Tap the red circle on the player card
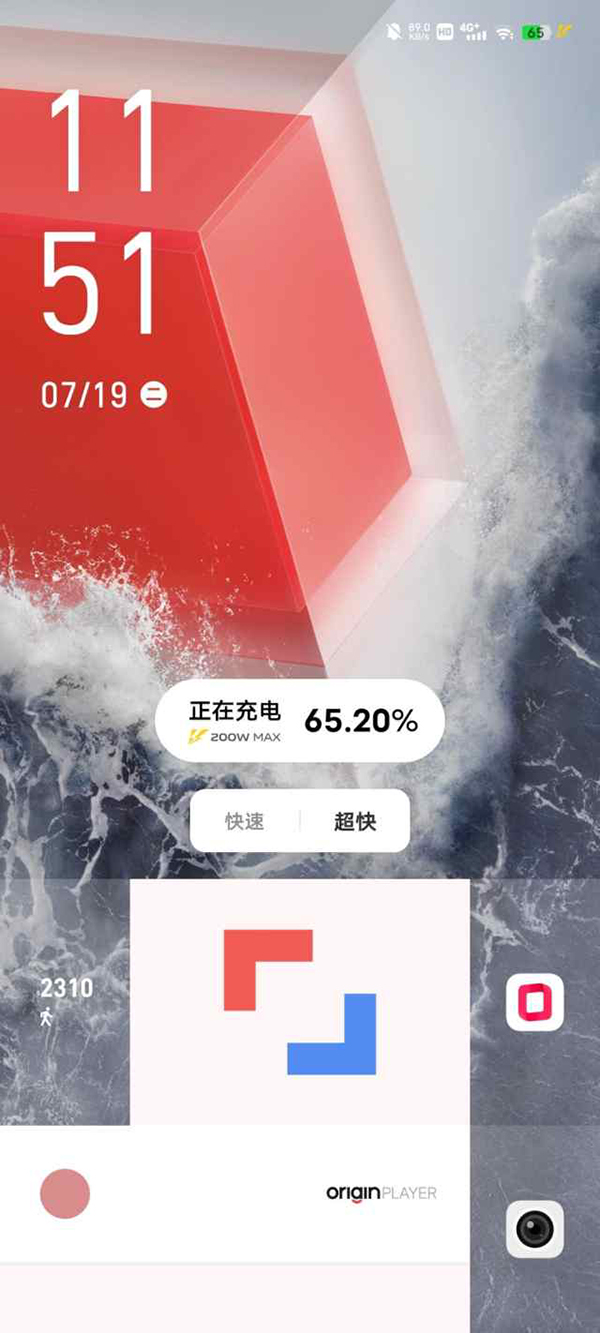600x1333 pixels. pyautogui.click(x=65, y=1193)
